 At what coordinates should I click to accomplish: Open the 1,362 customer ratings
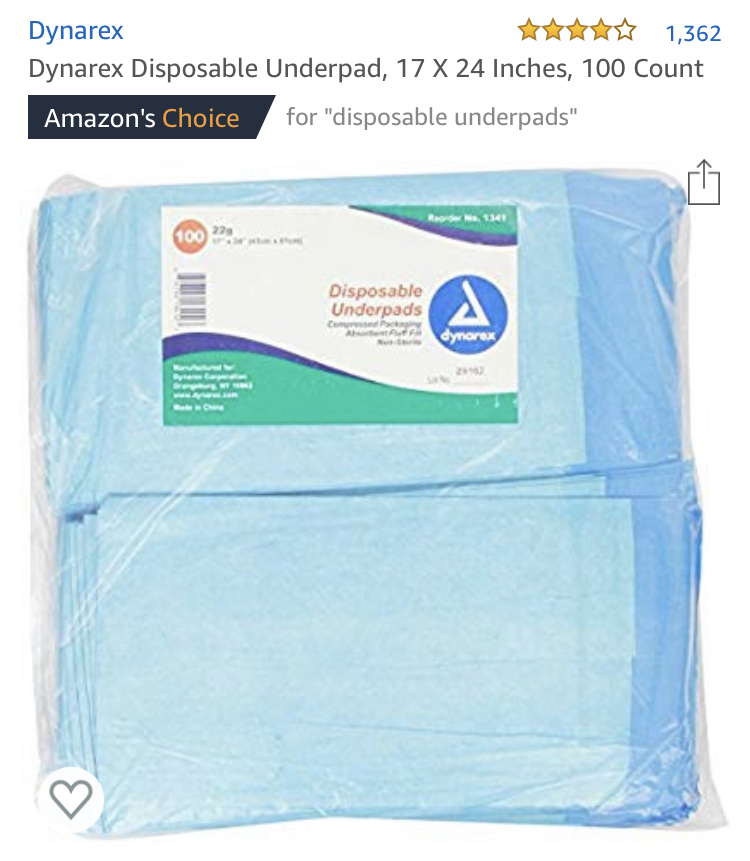(x=692, y=33)
